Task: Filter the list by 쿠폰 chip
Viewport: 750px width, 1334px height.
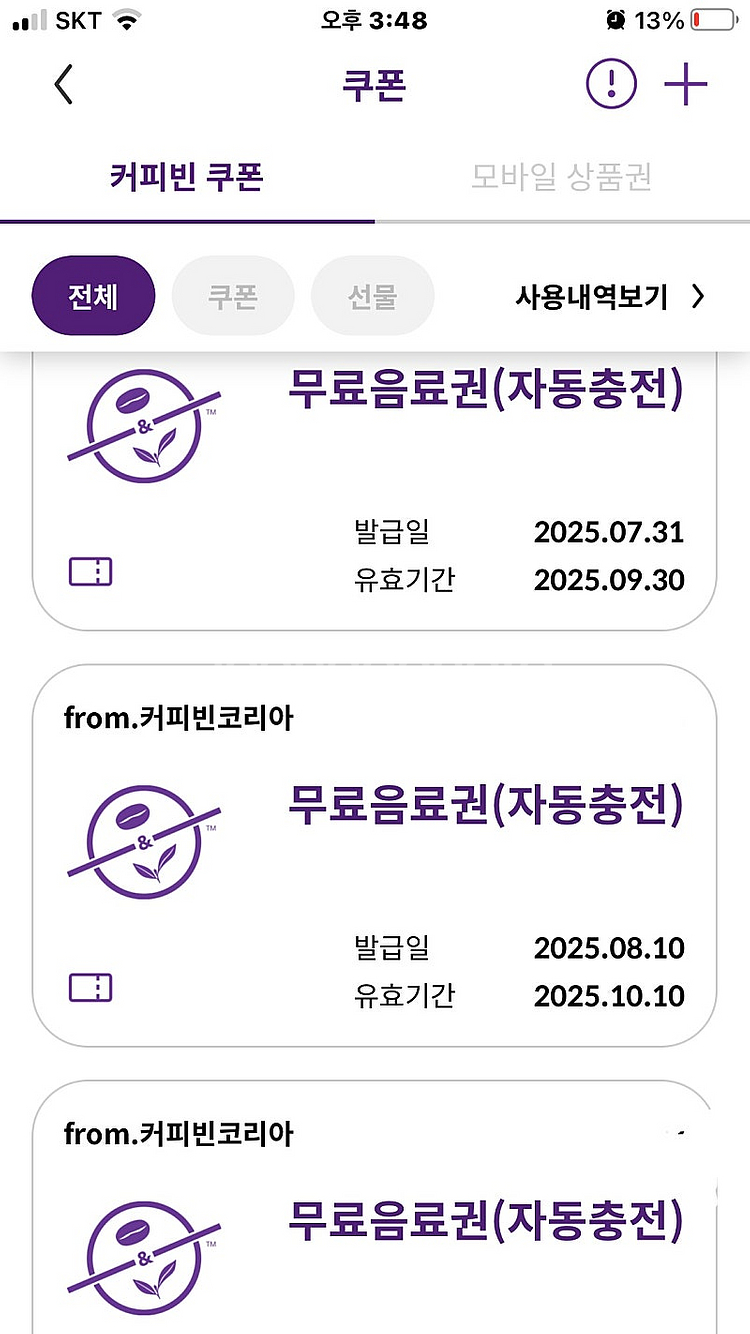Action: coord(233,296)
